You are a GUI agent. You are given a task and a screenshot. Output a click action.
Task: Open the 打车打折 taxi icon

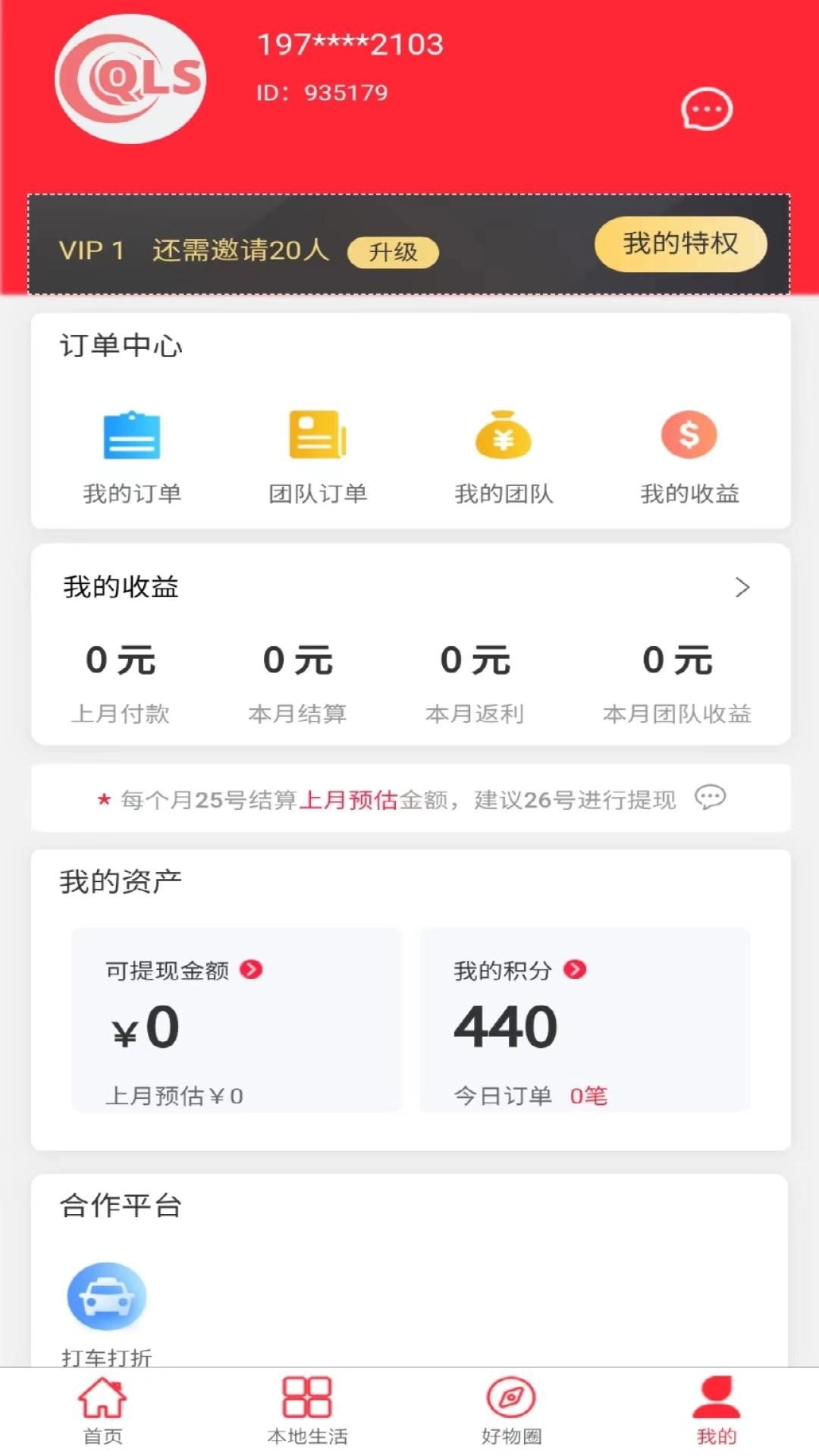point(106,1297)
